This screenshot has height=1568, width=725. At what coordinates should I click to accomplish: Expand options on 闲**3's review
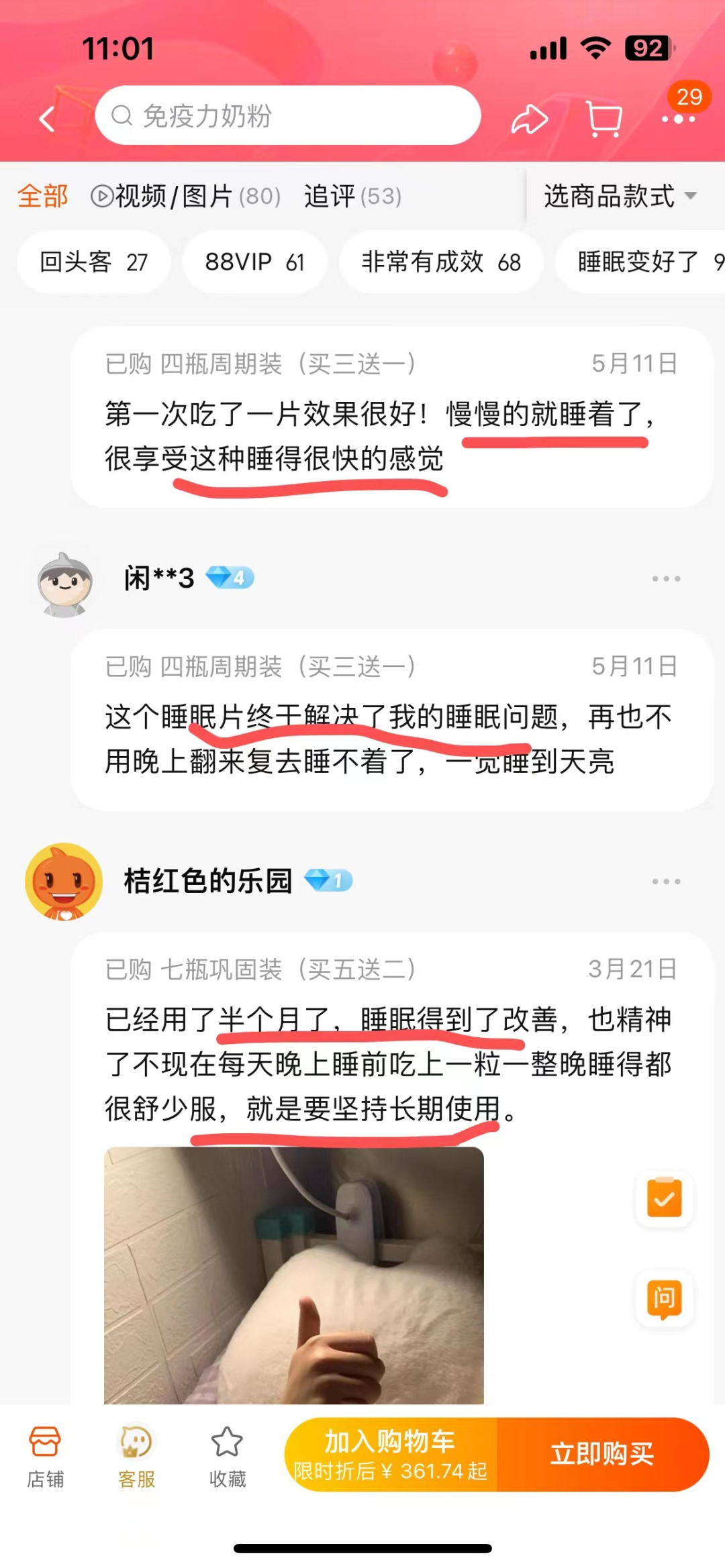pos(667,578)
